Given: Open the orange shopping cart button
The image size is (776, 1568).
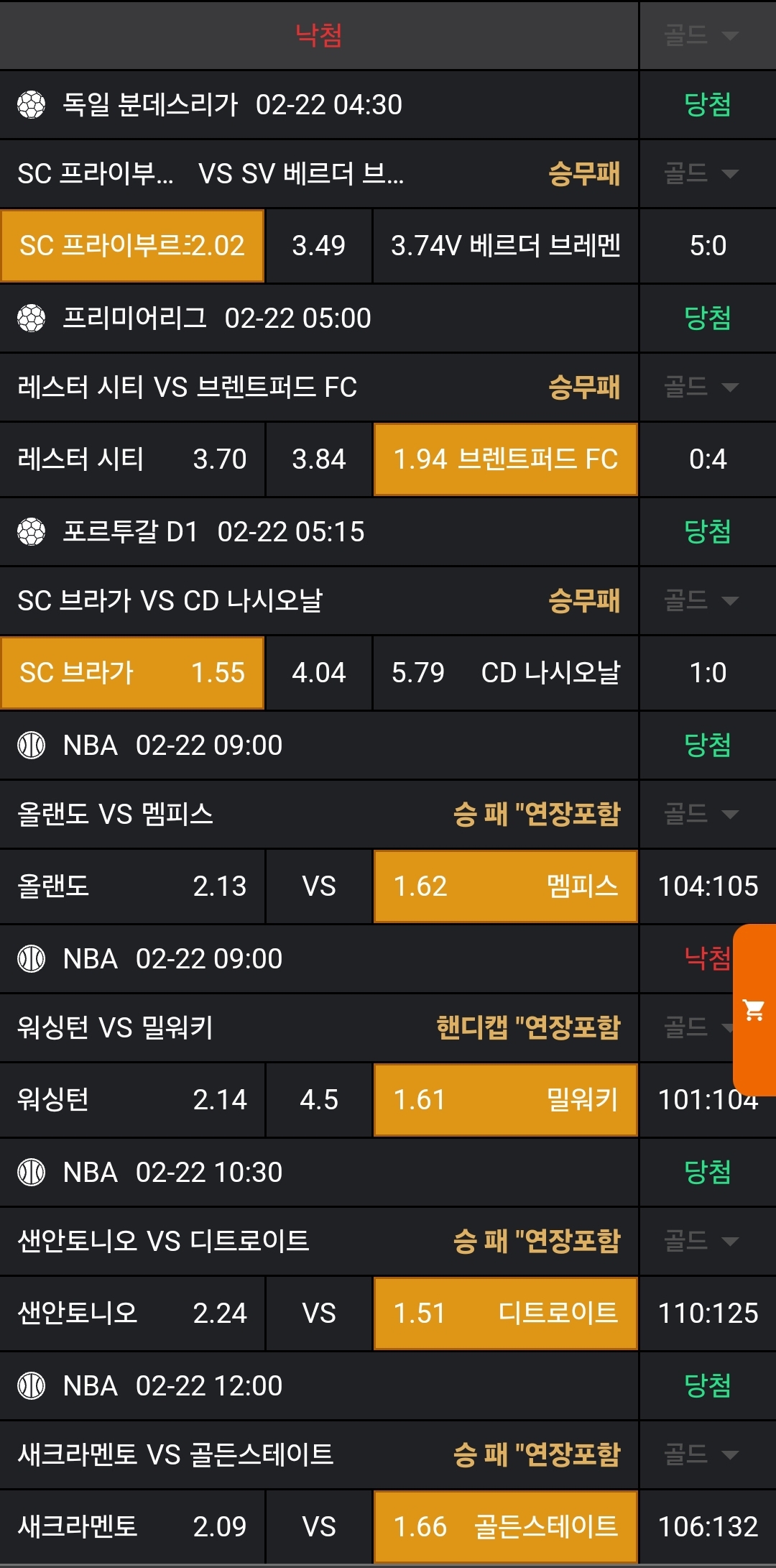Looking at the screenshot, I should [x=754, y=1010].
